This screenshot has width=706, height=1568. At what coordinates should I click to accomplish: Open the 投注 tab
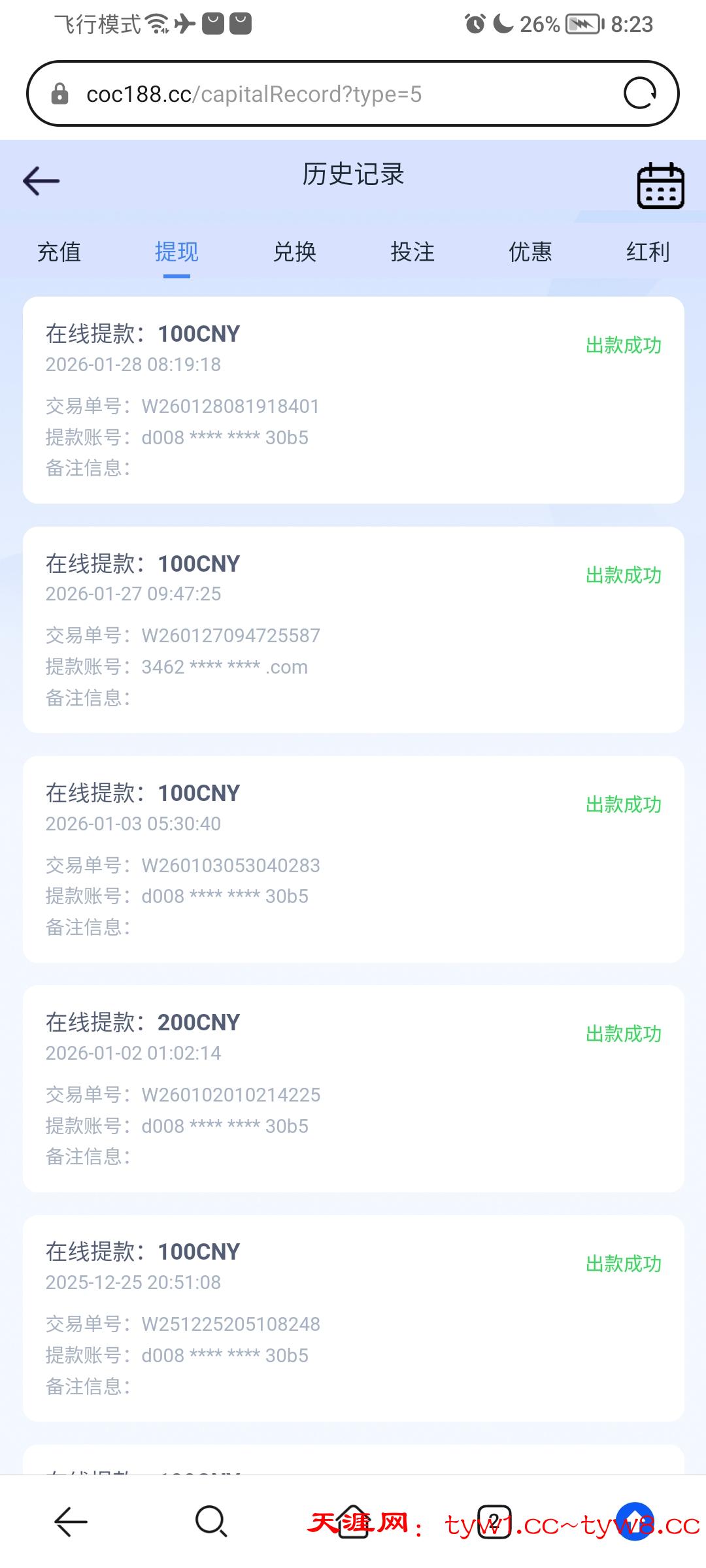pyautogui.click(x=412, y=252)
